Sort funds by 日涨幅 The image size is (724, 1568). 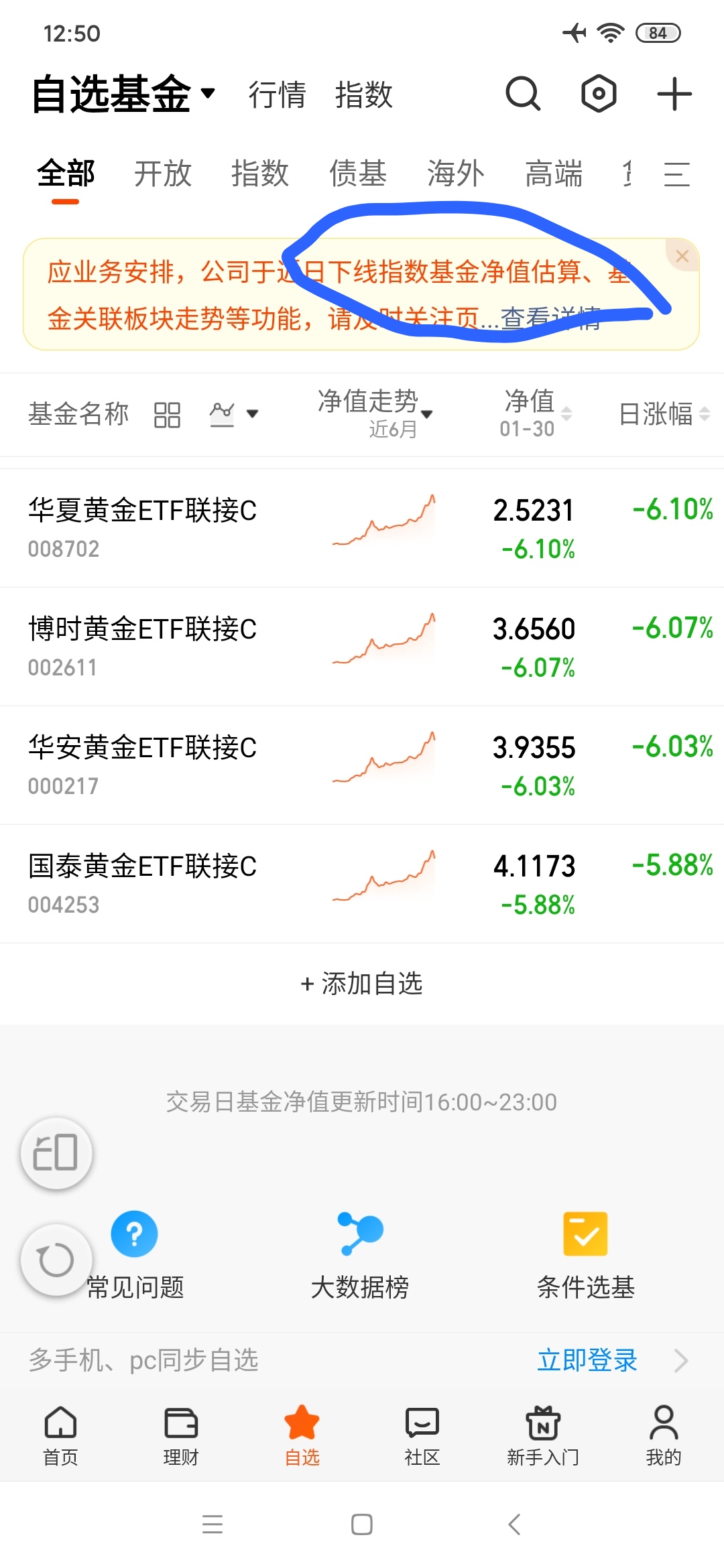(x=664, y=414)
